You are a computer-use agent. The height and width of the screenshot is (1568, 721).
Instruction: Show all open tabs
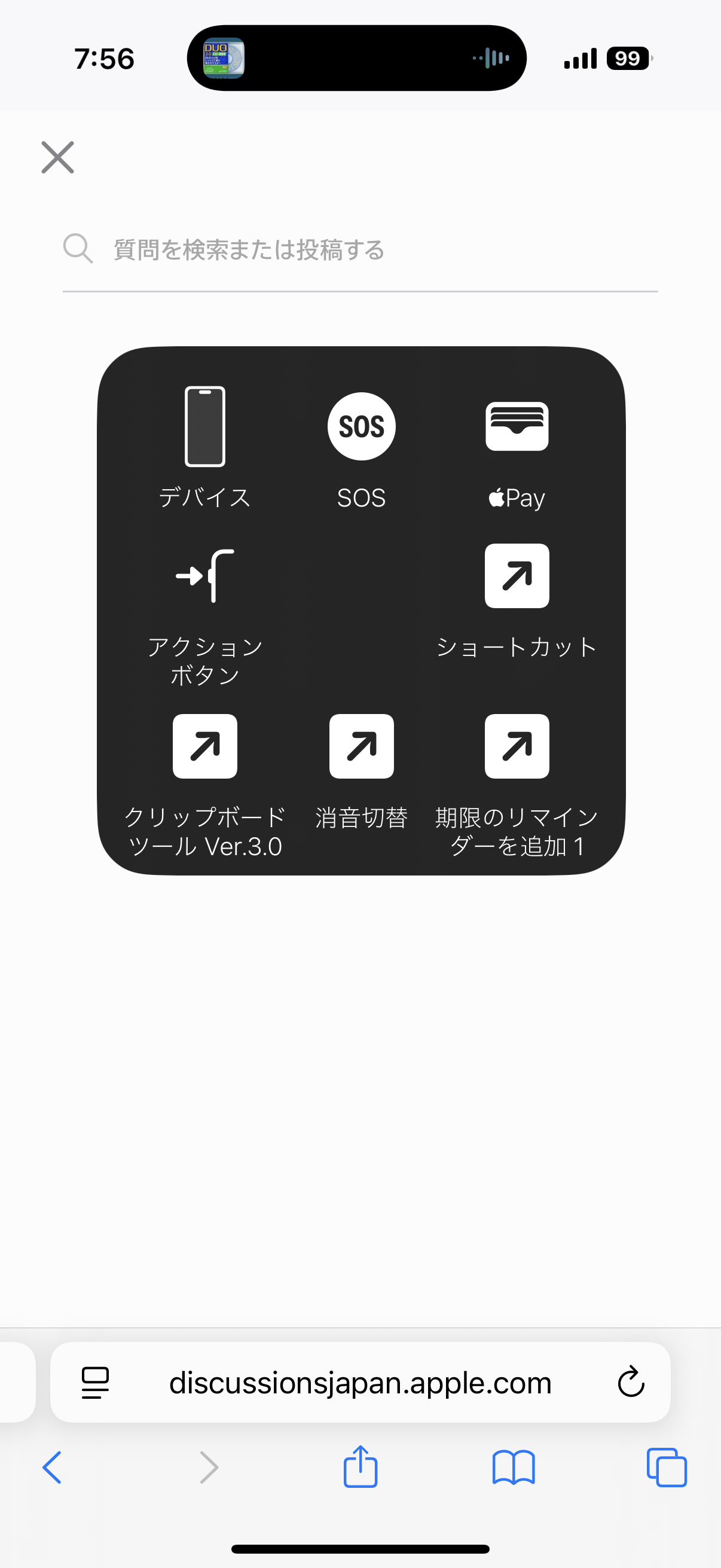[667, 1468]
